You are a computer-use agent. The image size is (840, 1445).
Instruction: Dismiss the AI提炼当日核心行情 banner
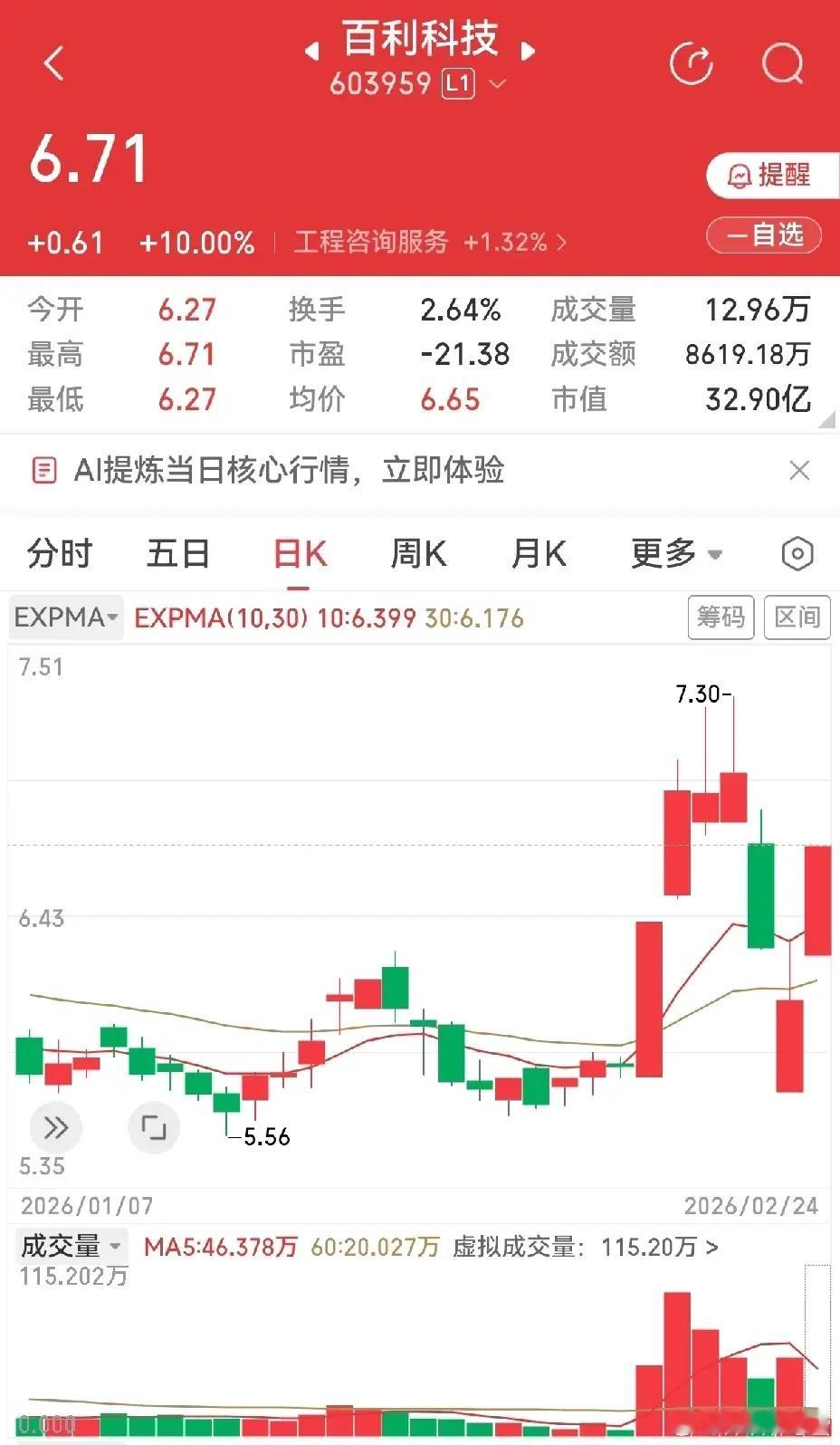798,470
